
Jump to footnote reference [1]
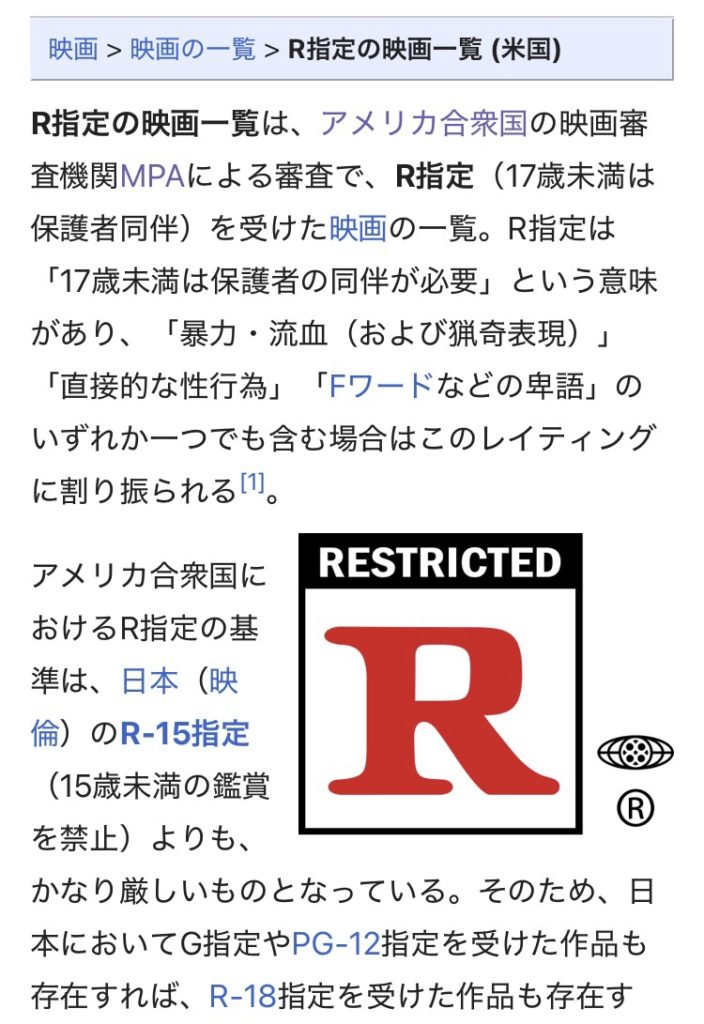click(250, 484)
